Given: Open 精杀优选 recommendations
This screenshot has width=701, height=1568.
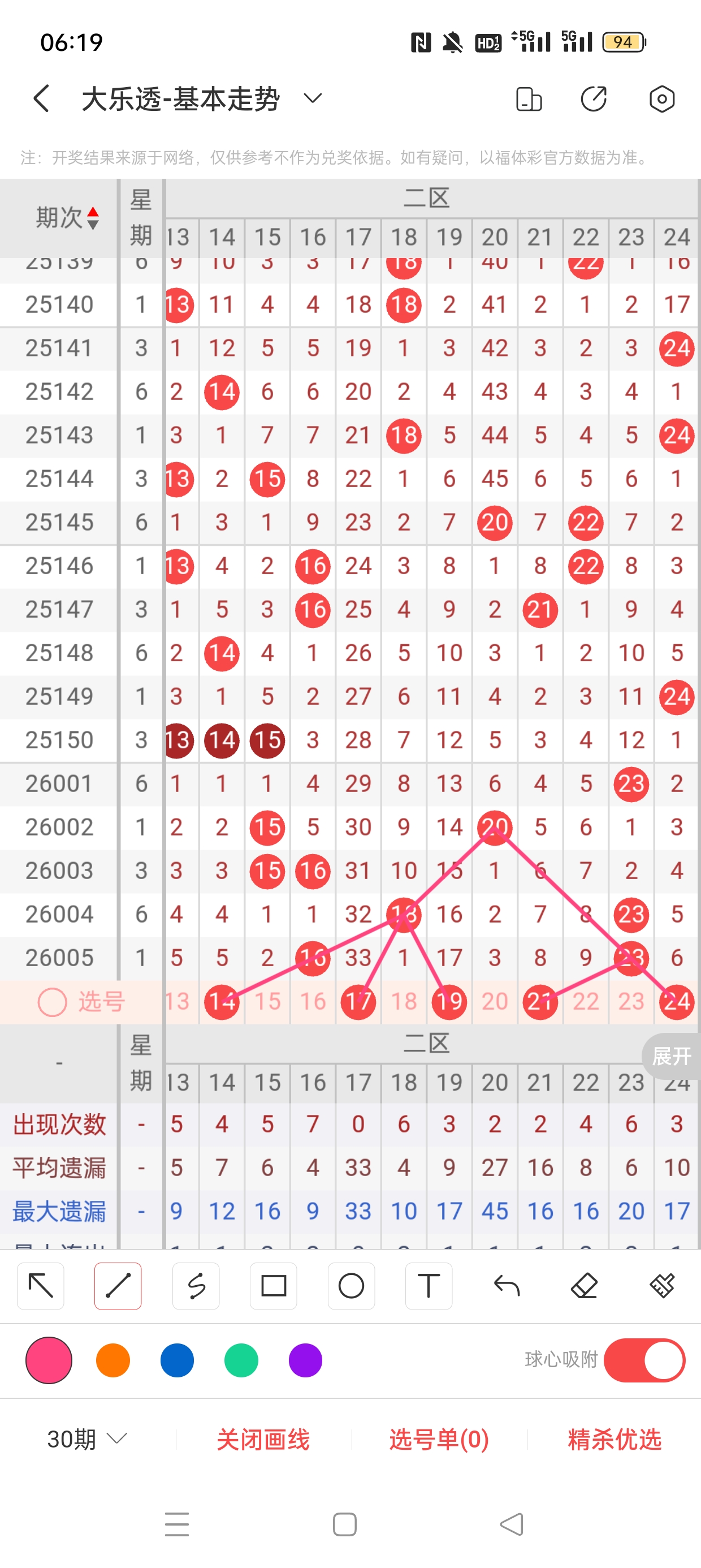Looking at the screenshot, I should pos(614,1439).
